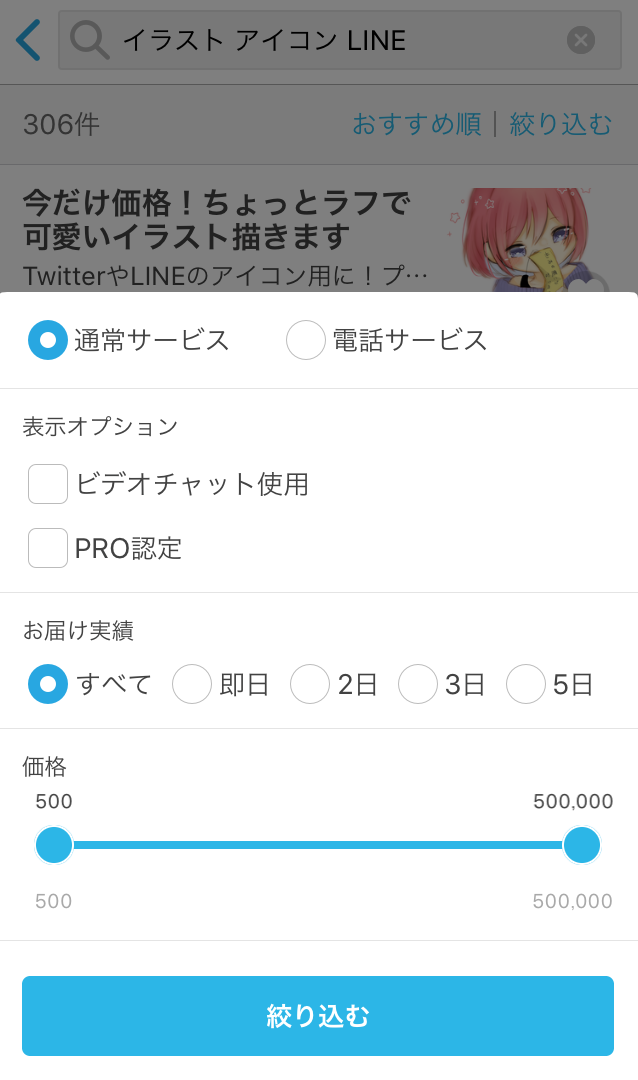Tap the maximum price slider handle

click(582, 845)
